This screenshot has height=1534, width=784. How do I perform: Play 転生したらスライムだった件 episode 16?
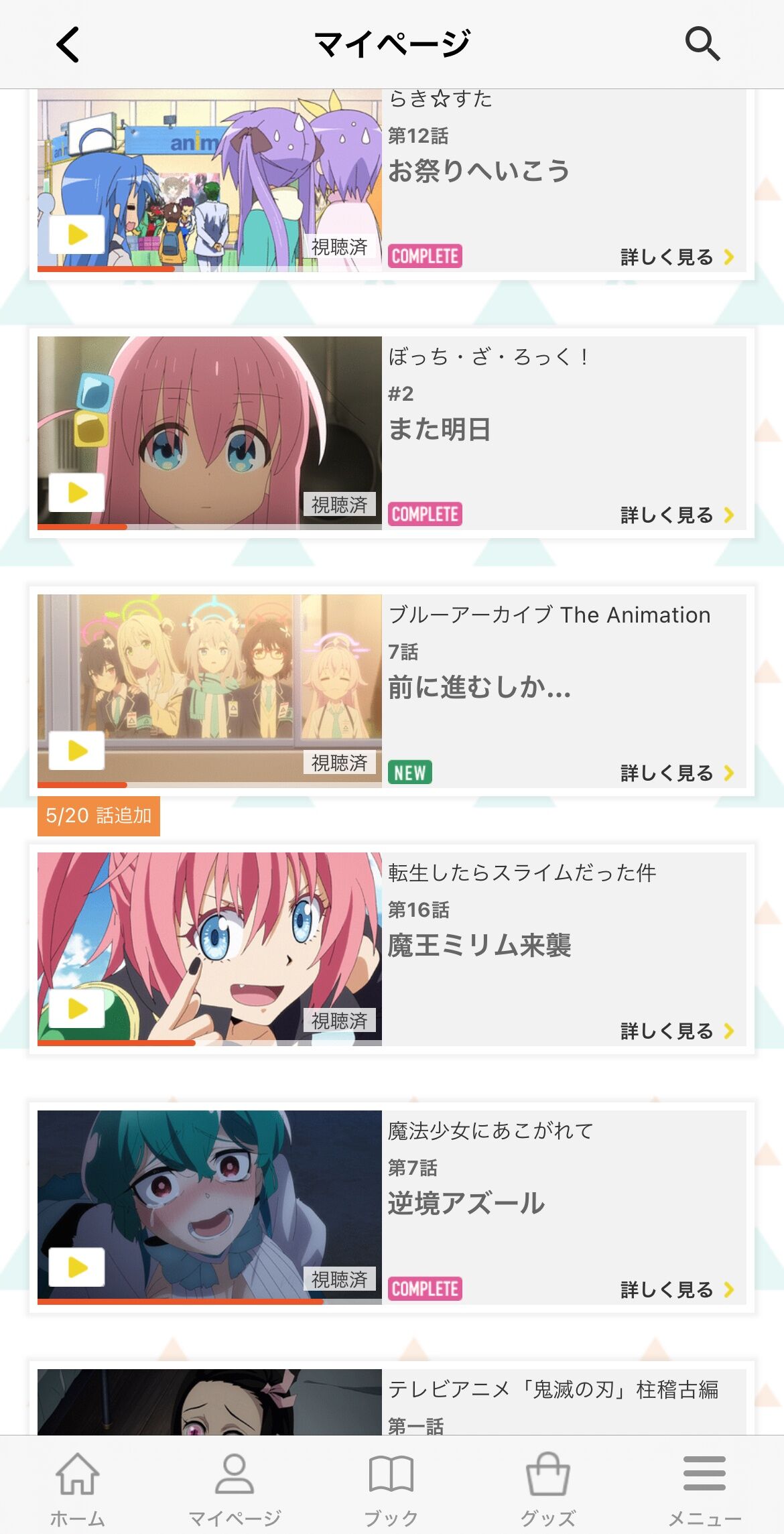[x=77, y=1009]
